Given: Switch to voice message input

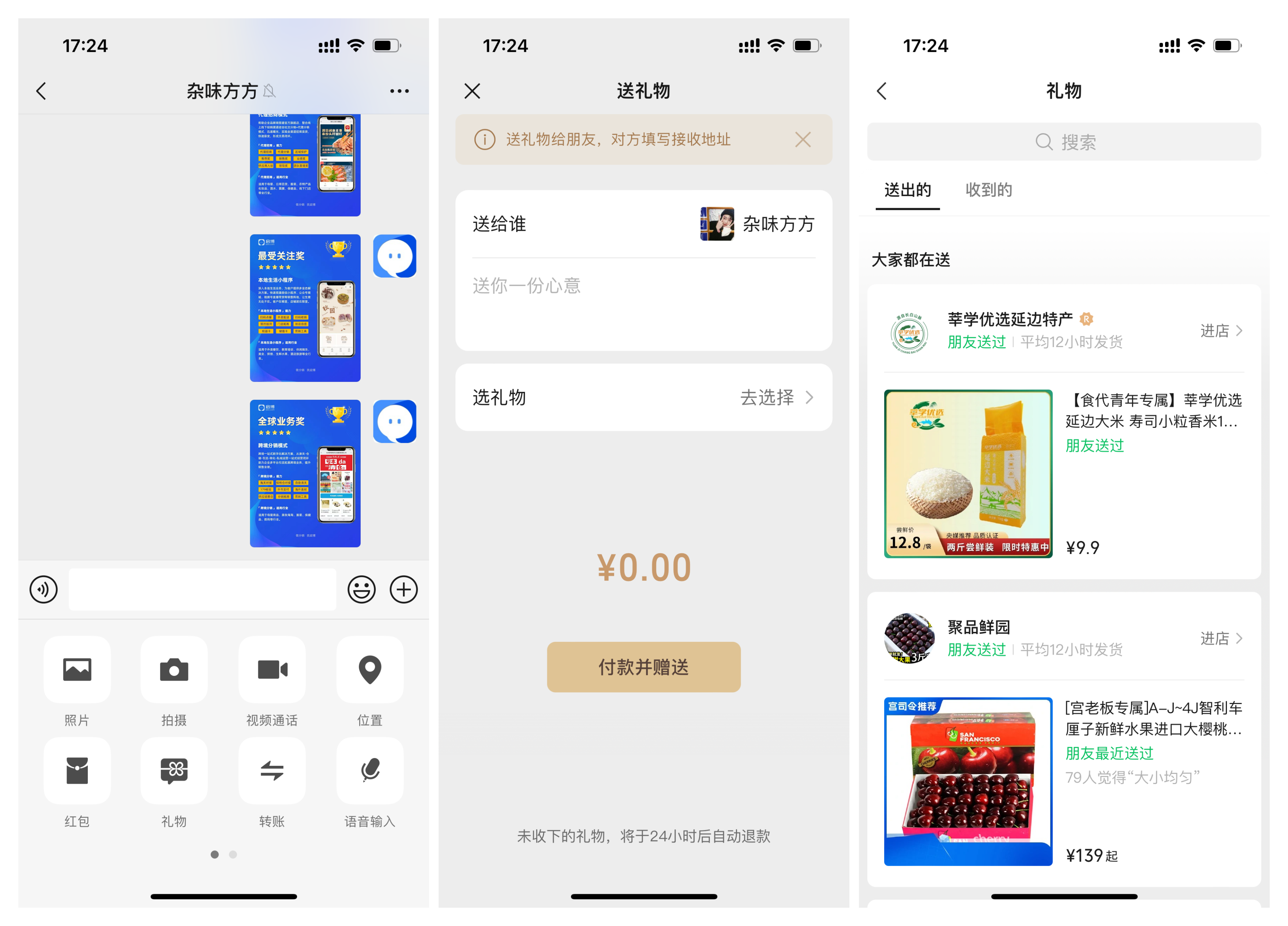Looking at the screenshot, I should tap(44, 589).
